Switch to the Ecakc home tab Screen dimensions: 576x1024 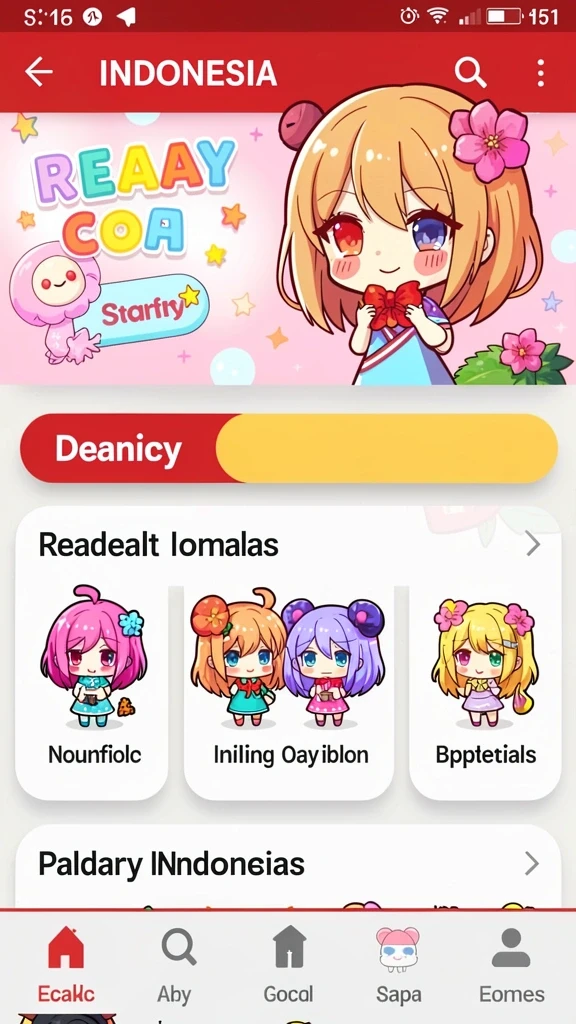(x=65, y=965)
